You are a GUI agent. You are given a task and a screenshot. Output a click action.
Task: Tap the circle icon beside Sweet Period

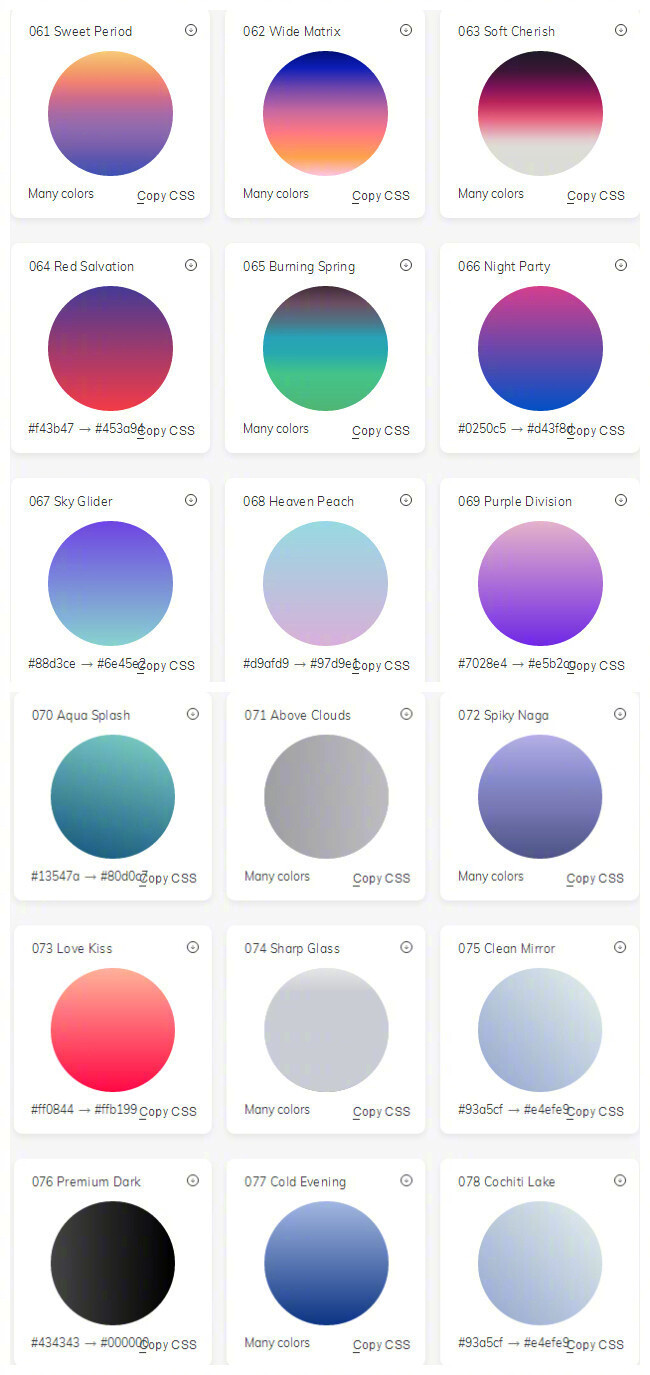191,30
